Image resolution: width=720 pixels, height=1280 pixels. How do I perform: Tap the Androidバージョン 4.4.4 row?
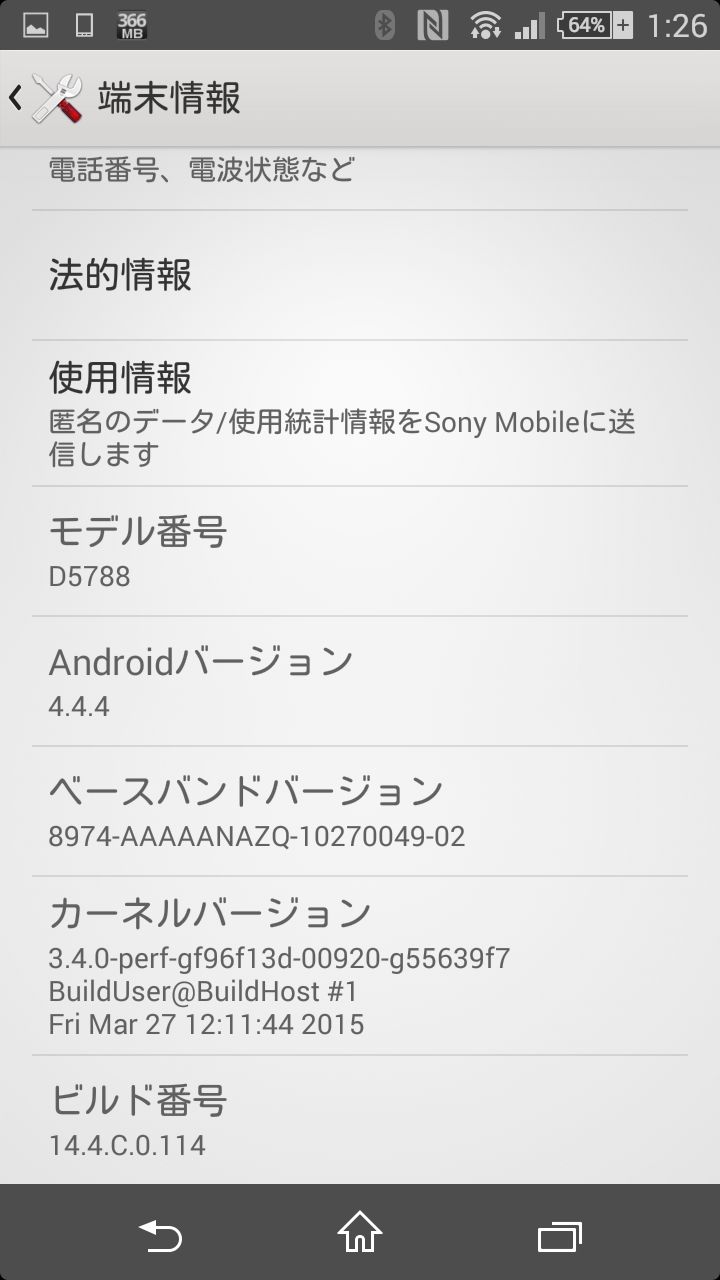pyautogui.click(x=360, y=681)
